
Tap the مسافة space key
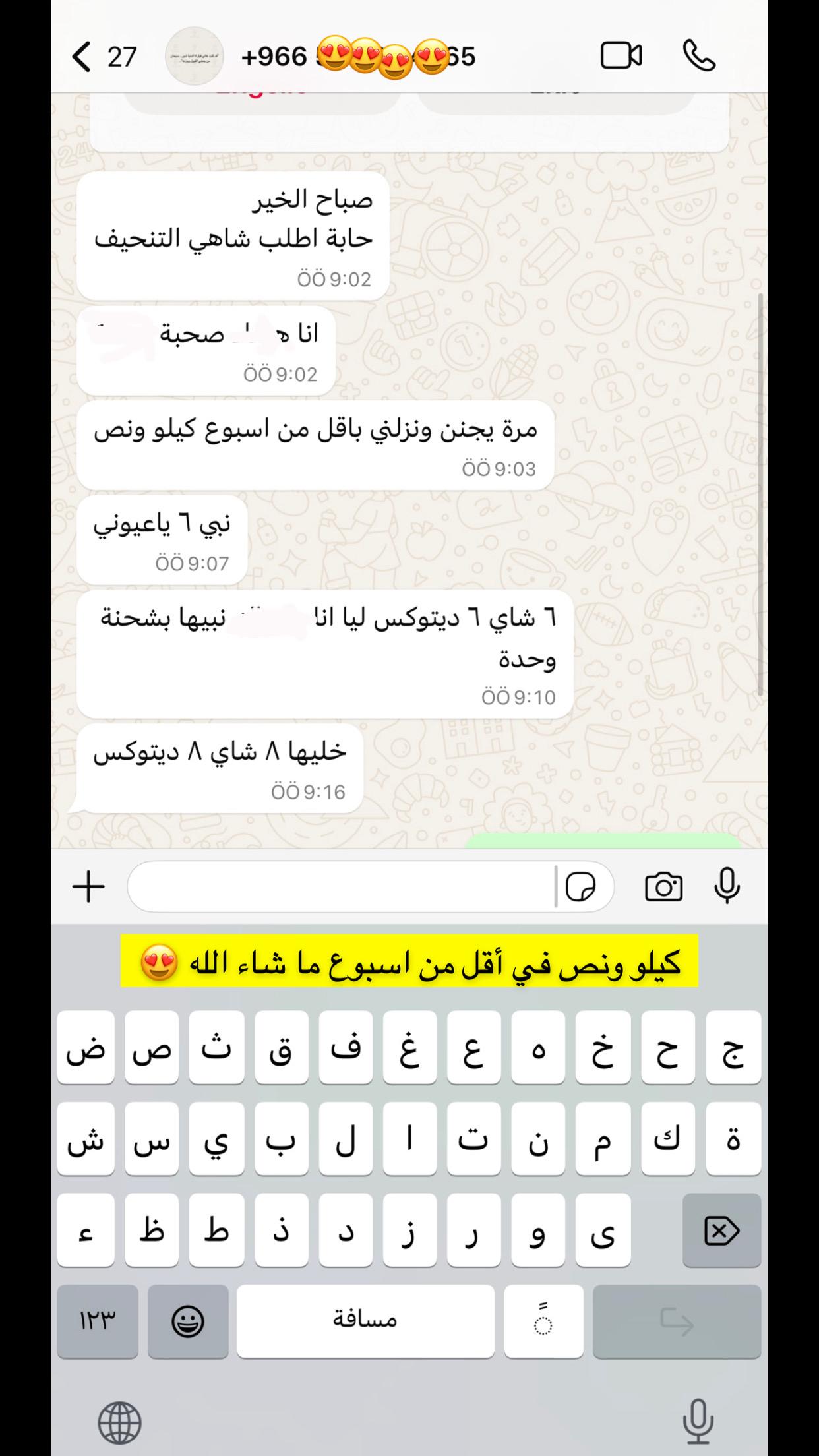pyautogui.click(x=365, y=1321)
